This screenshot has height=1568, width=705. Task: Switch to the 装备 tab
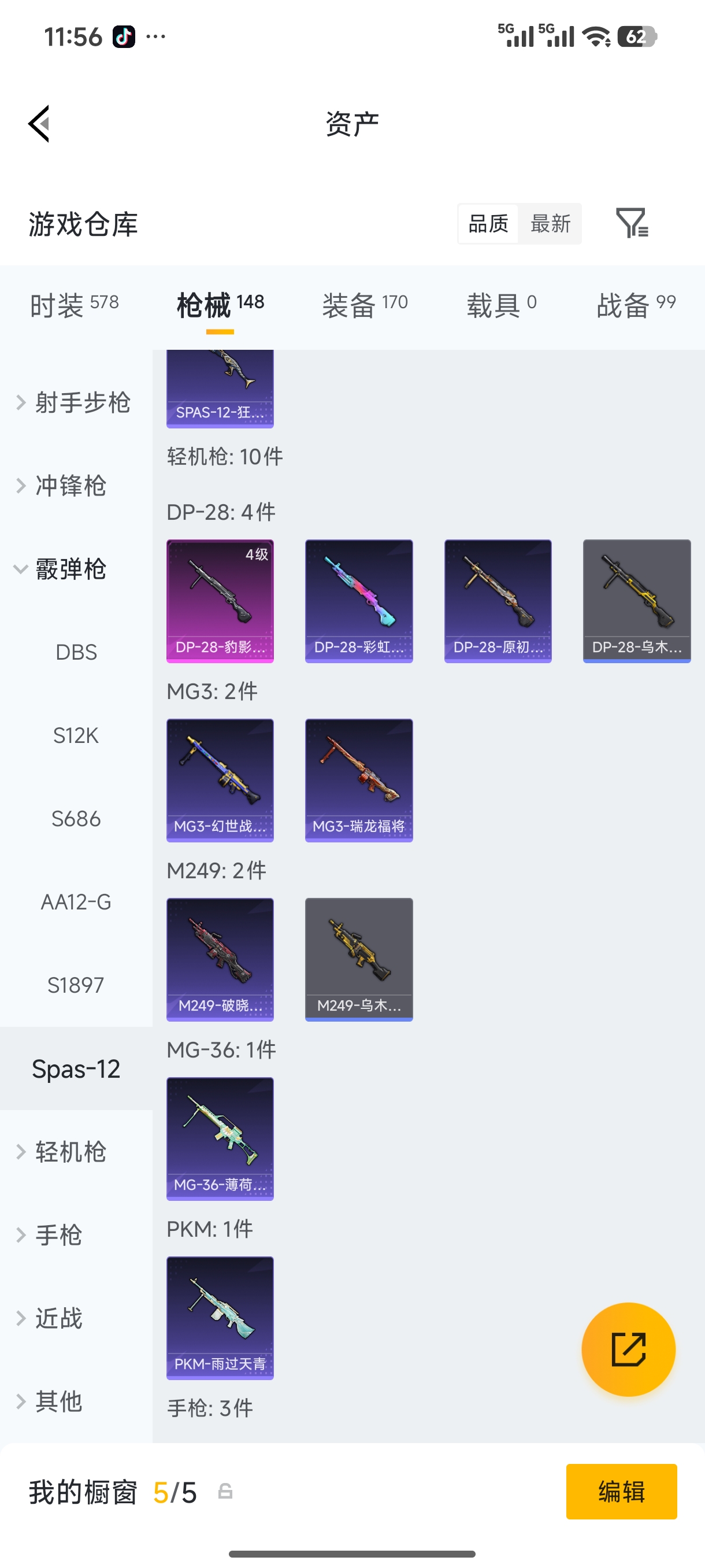[x=365, y=304]
